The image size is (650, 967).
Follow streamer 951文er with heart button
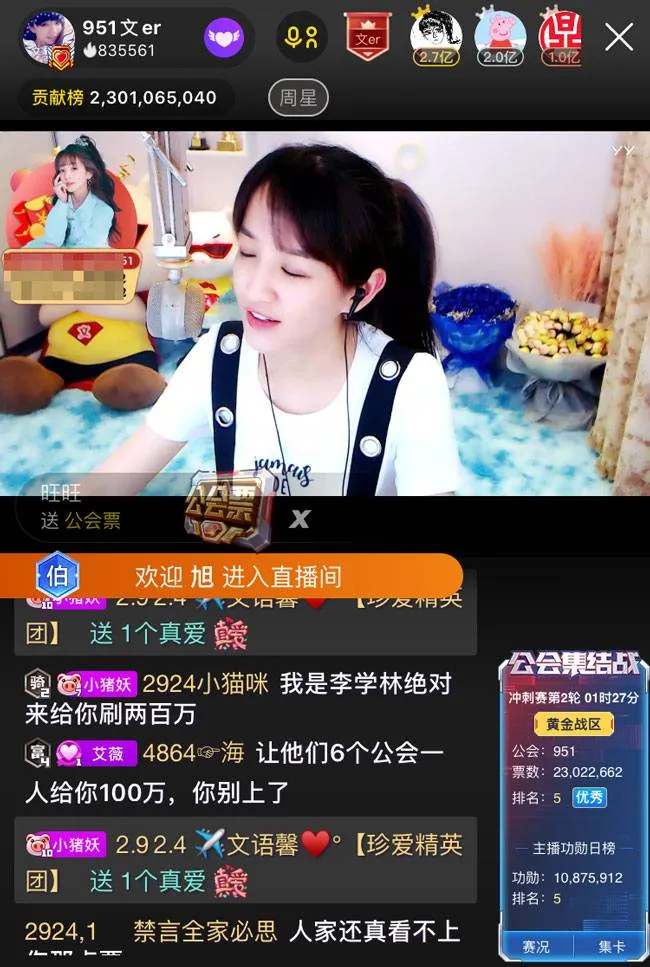(225, 39)
